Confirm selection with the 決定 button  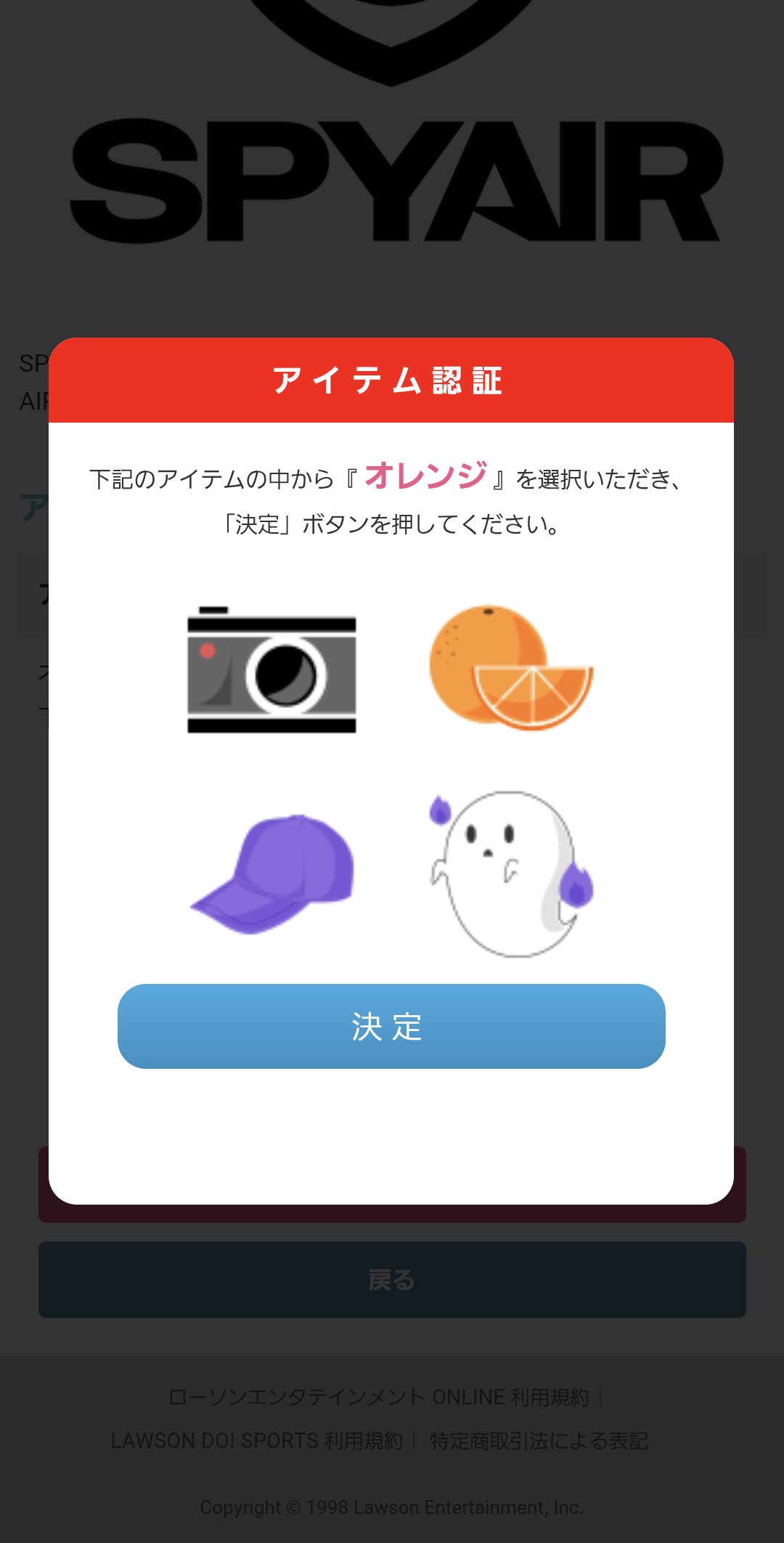(x=391, y=1026)
